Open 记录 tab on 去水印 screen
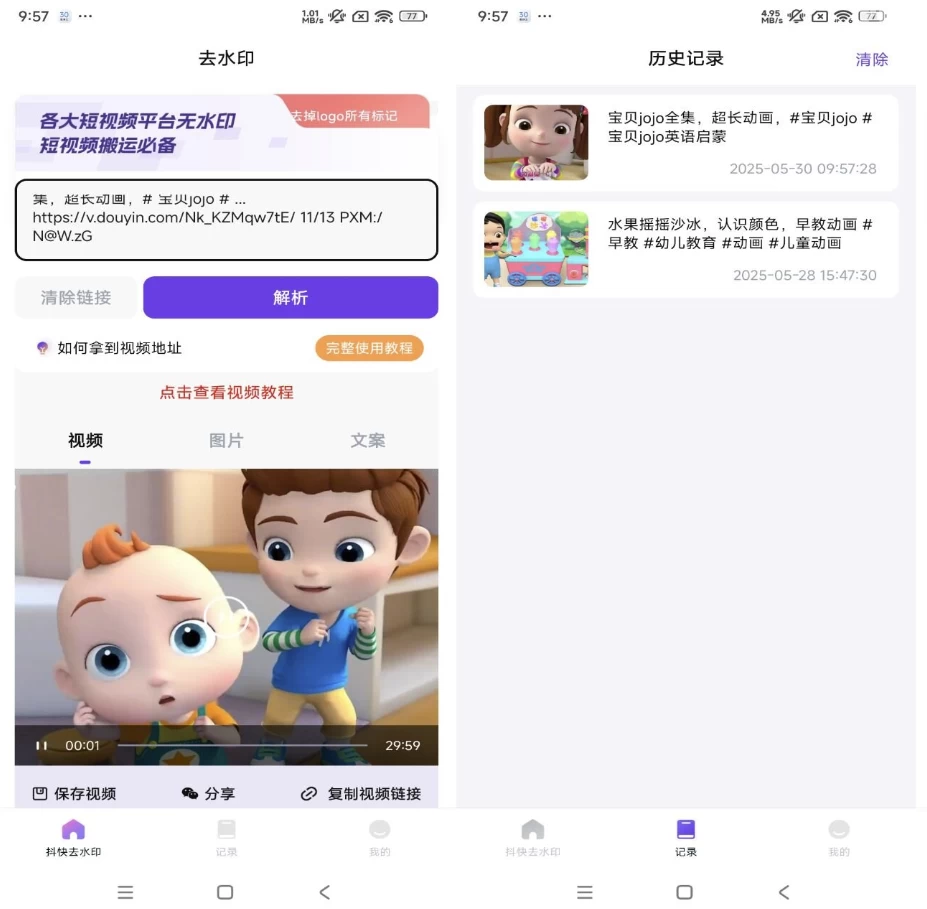 226,837
